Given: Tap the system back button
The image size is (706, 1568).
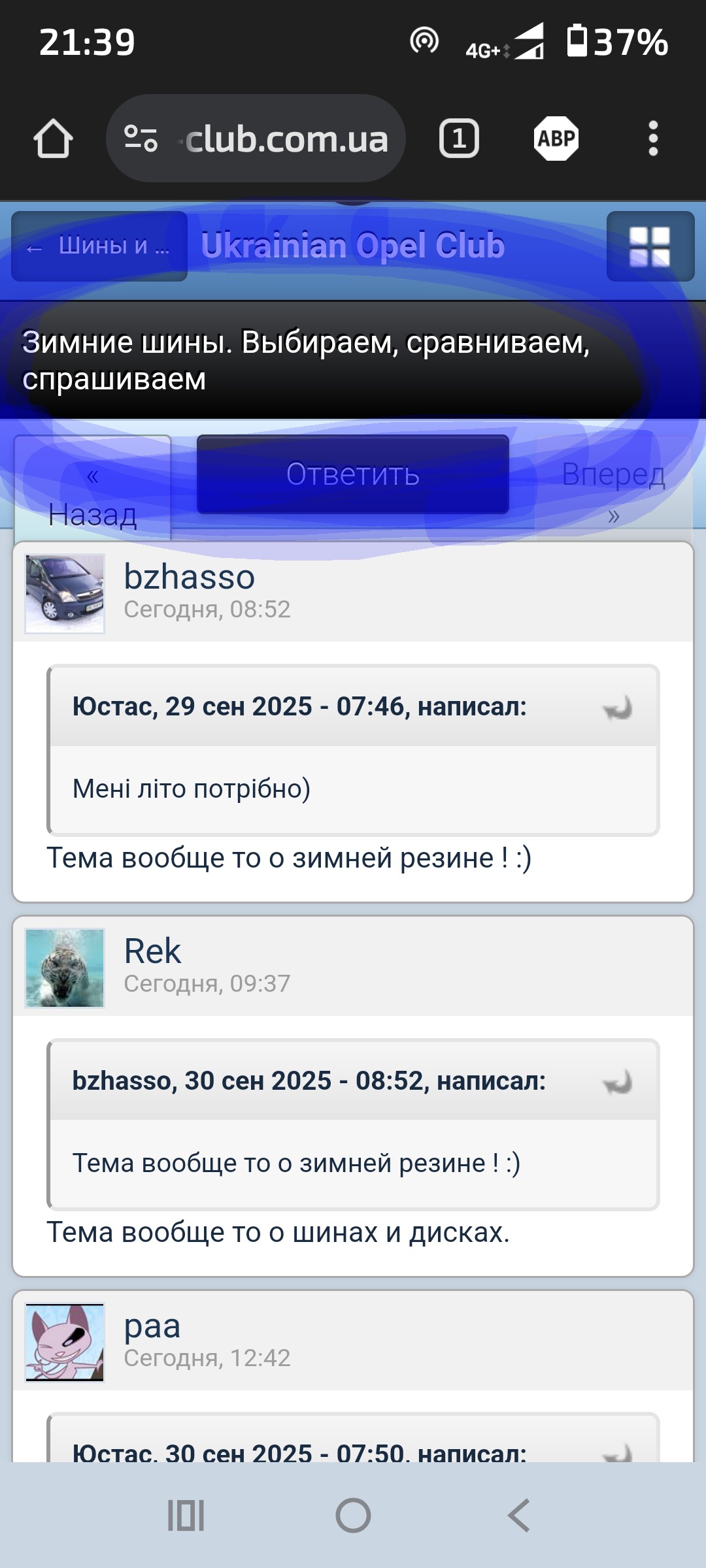Looking at the screenshot, I should (x=520, y=1515).
